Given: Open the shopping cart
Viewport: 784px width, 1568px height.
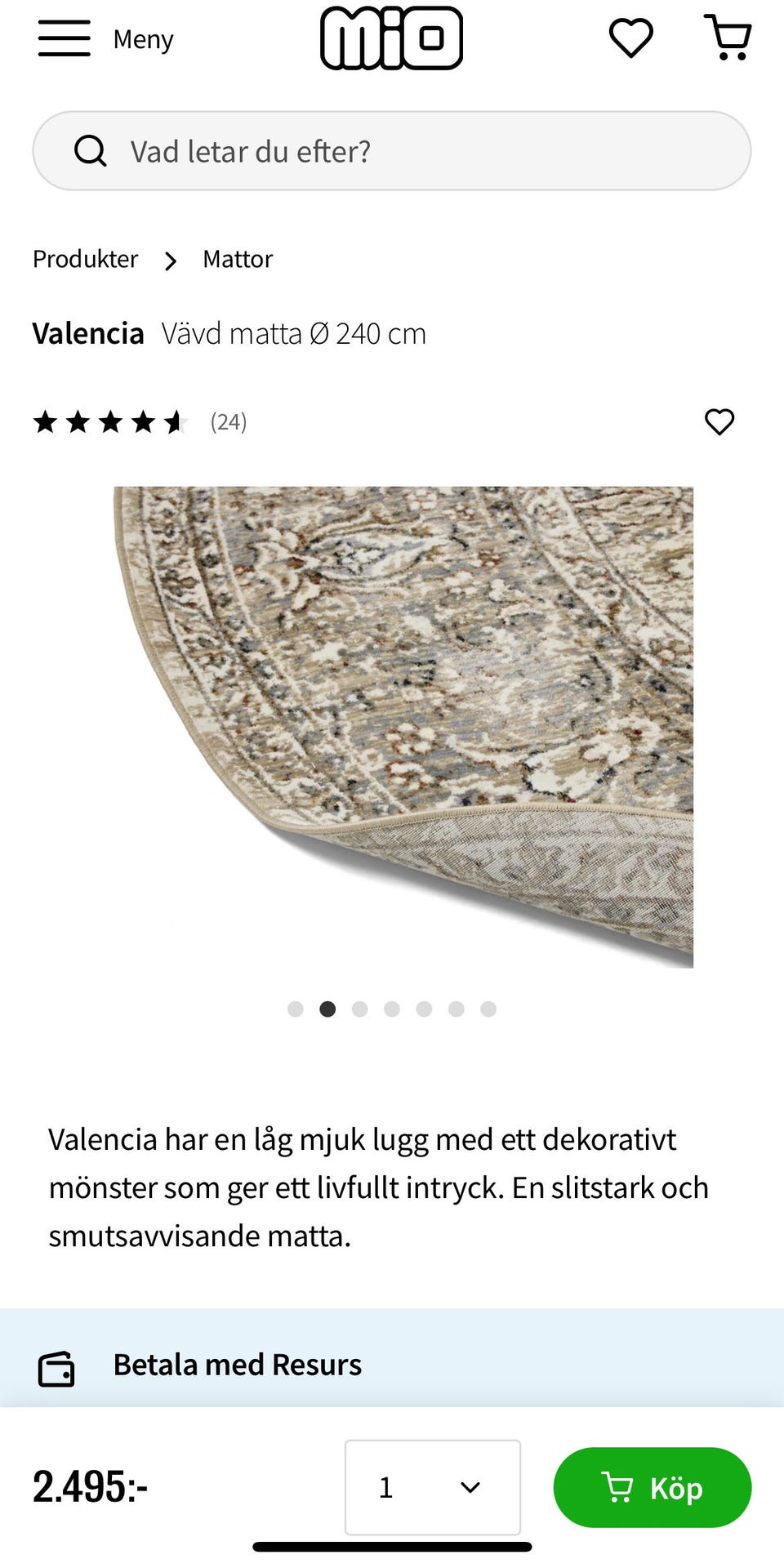Looking at the screenshot, I should [727, 37].
